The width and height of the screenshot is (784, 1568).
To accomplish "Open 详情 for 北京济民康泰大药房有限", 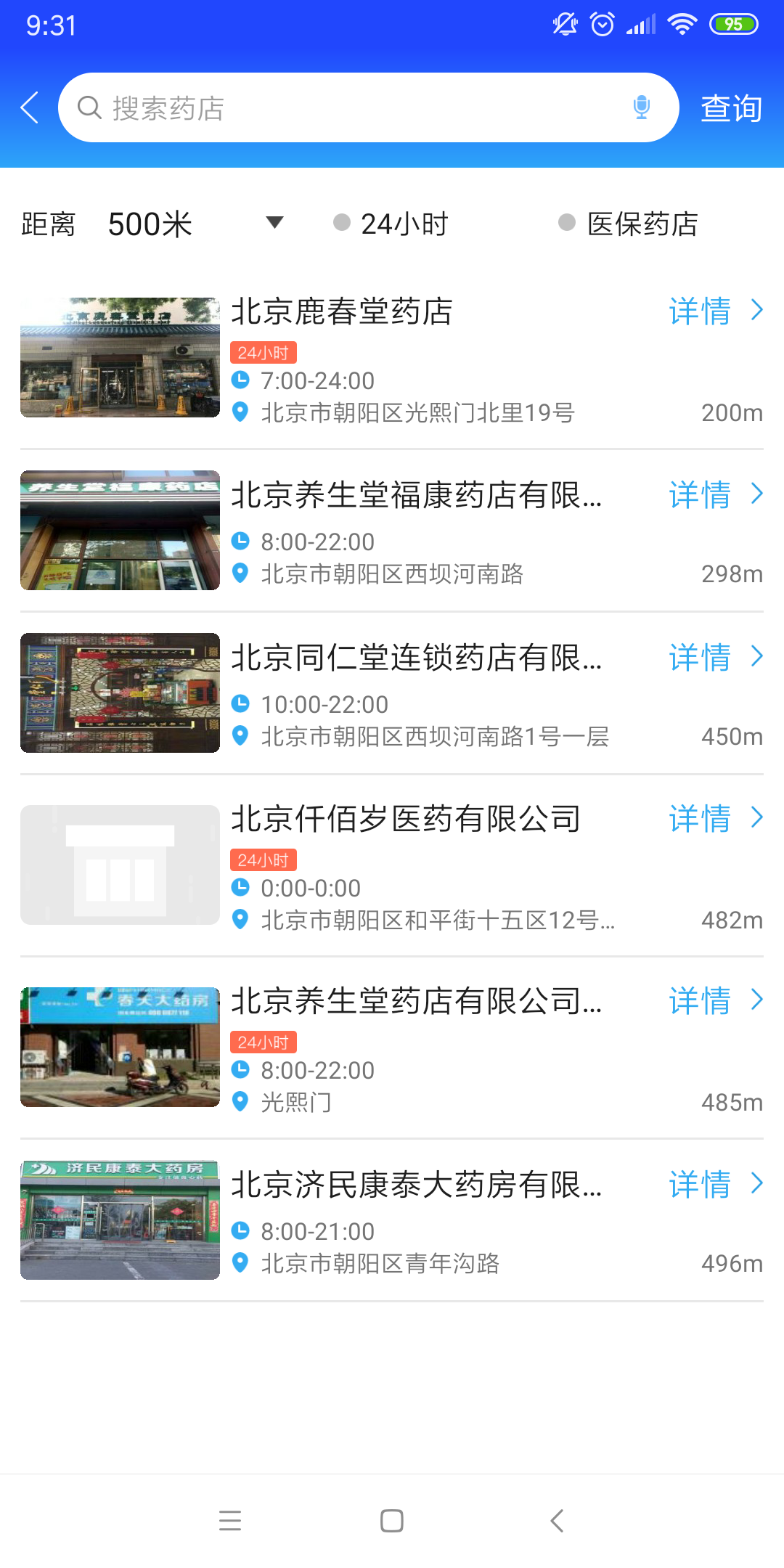I will (699, 1184).
